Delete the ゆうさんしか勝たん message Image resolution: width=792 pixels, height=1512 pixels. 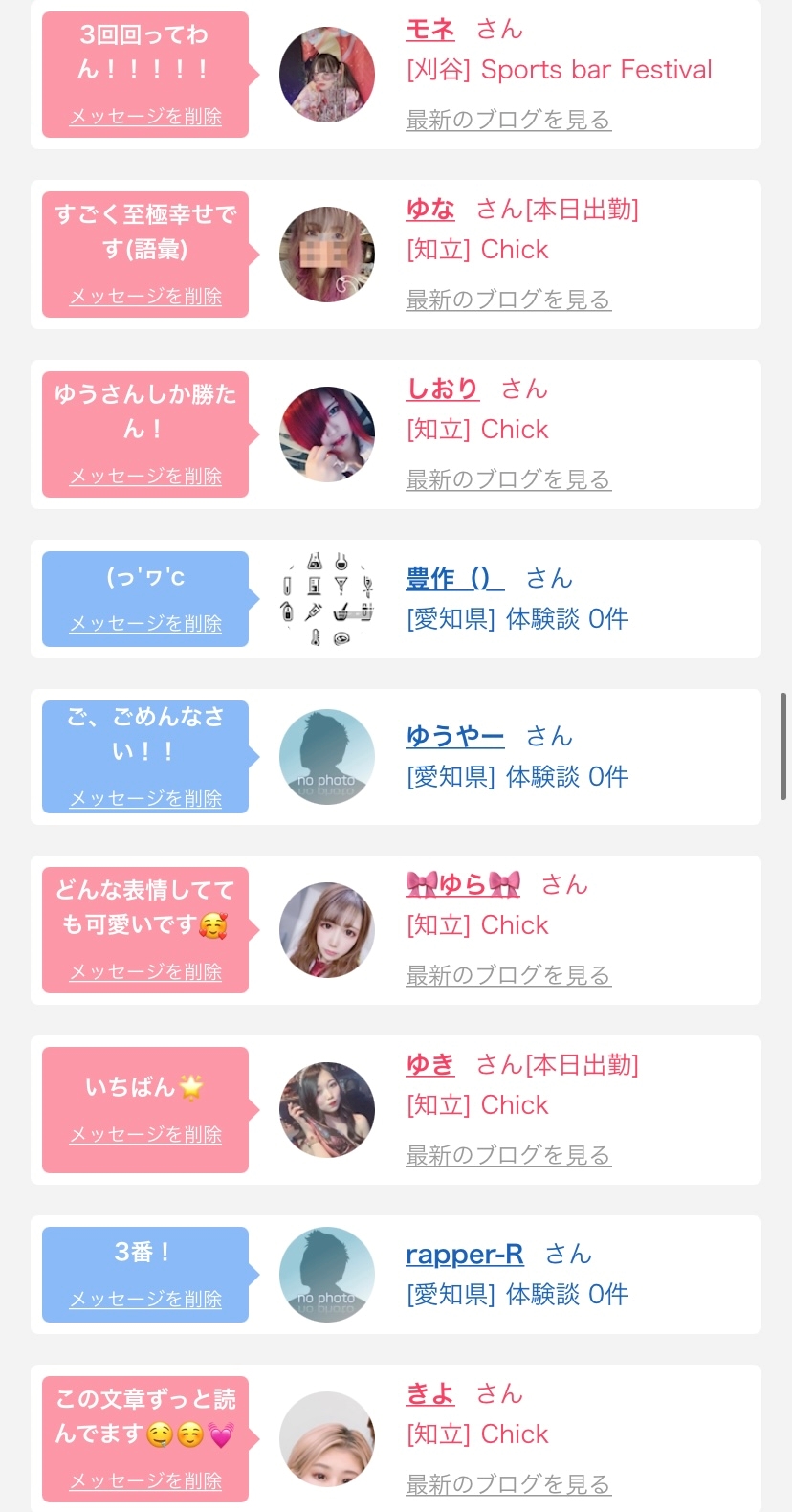click(x=145, y=477)
